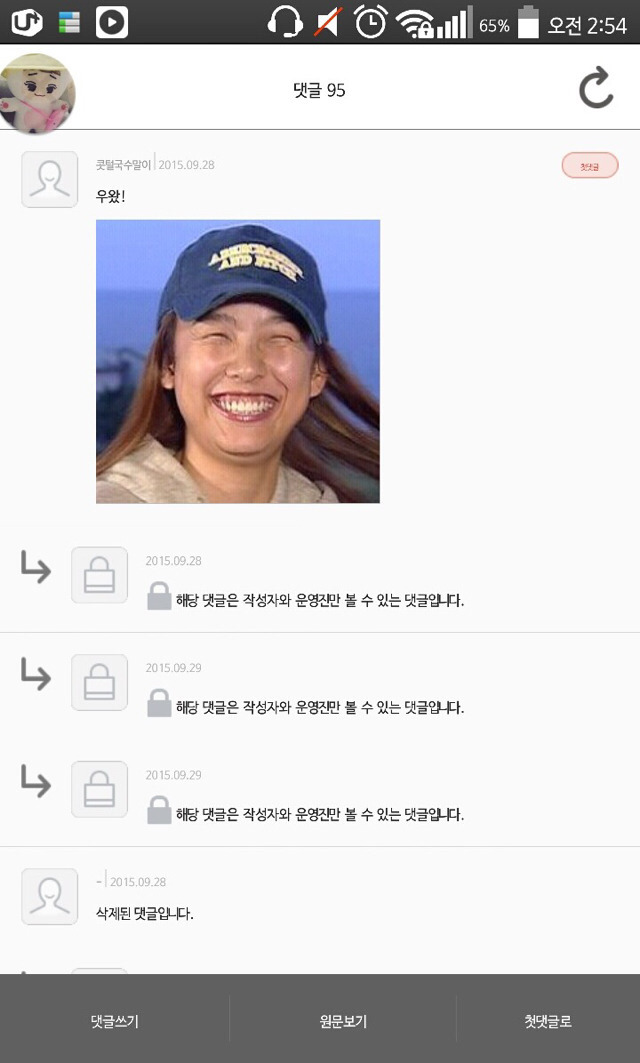Open the avatar of the 우왔! commenter
Image resolution: width=640 pixels, height=1063 pixels.
click(49, 180)
